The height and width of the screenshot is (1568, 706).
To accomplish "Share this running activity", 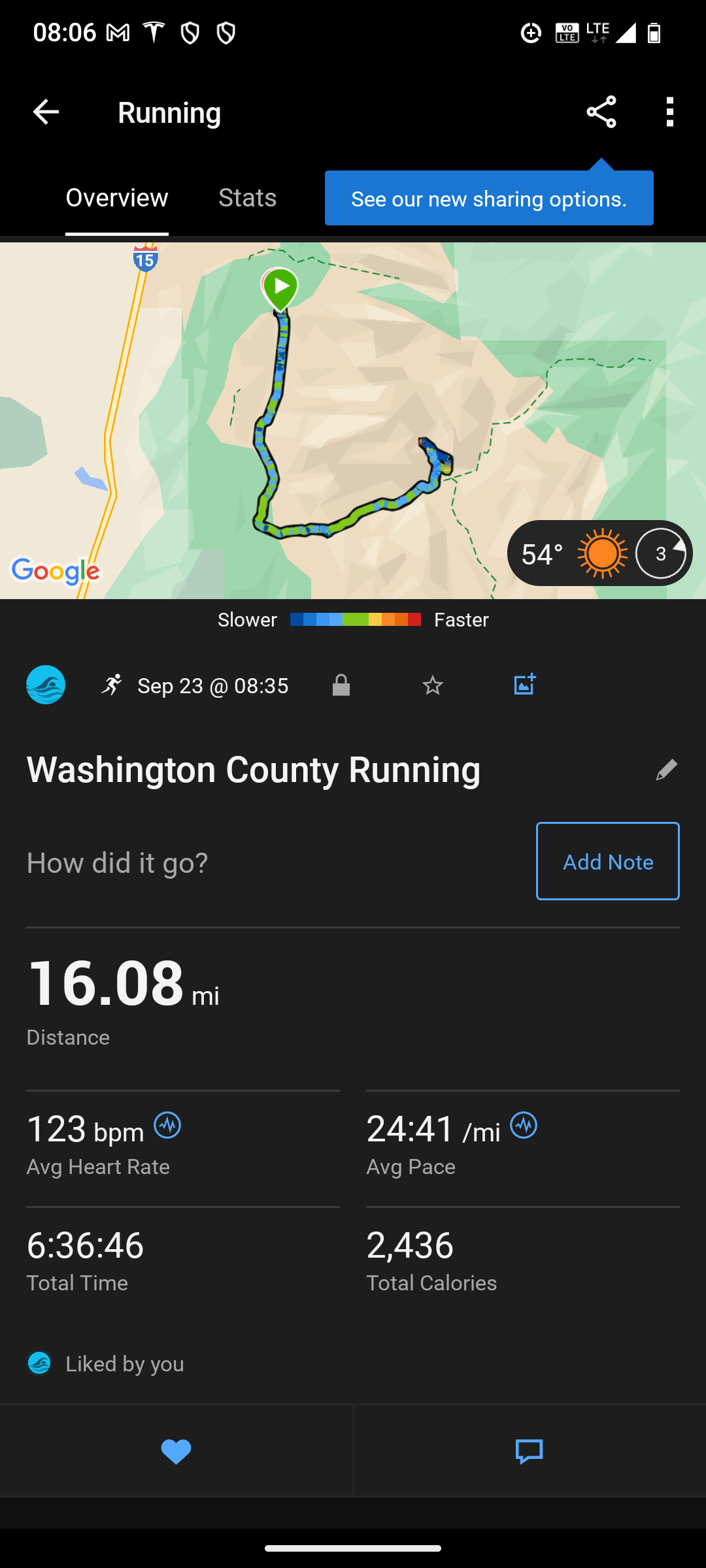I will (601, 112).
